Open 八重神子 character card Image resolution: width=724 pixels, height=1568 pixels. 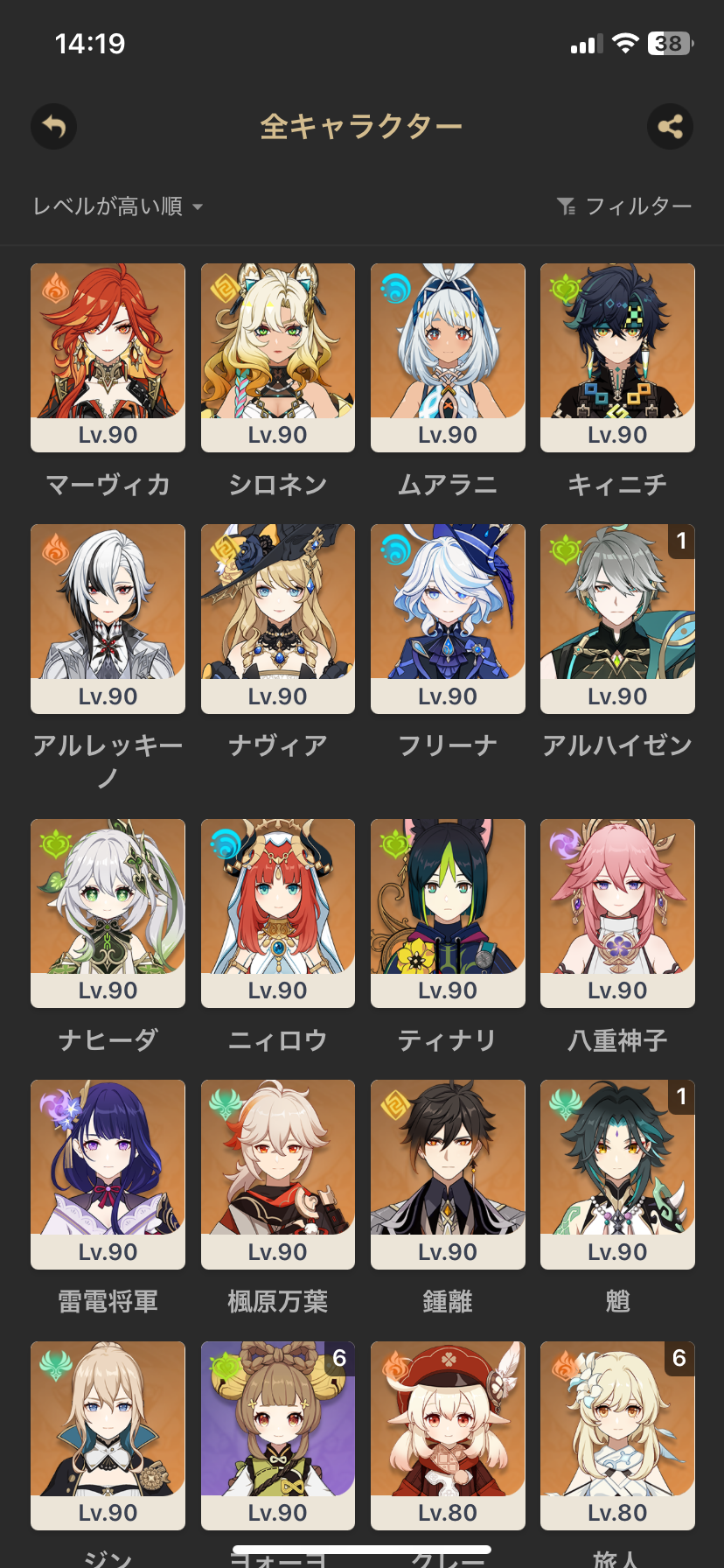[x=617, y=913]
